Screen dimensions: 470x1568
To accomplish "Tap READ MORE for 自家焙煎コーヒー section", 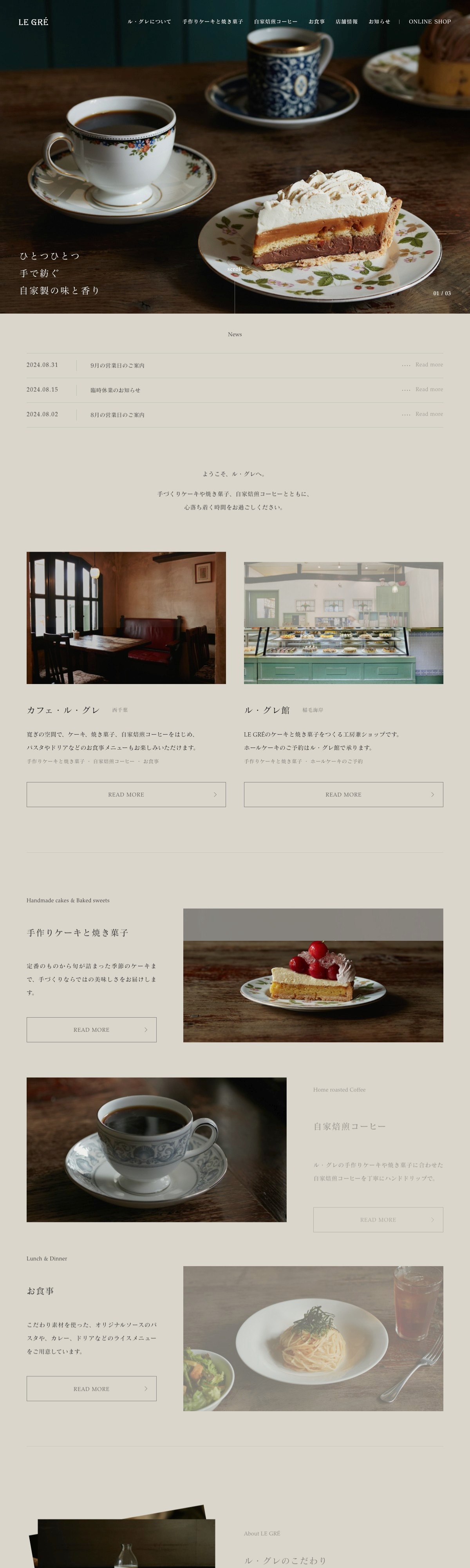I will click(378, 1220).
